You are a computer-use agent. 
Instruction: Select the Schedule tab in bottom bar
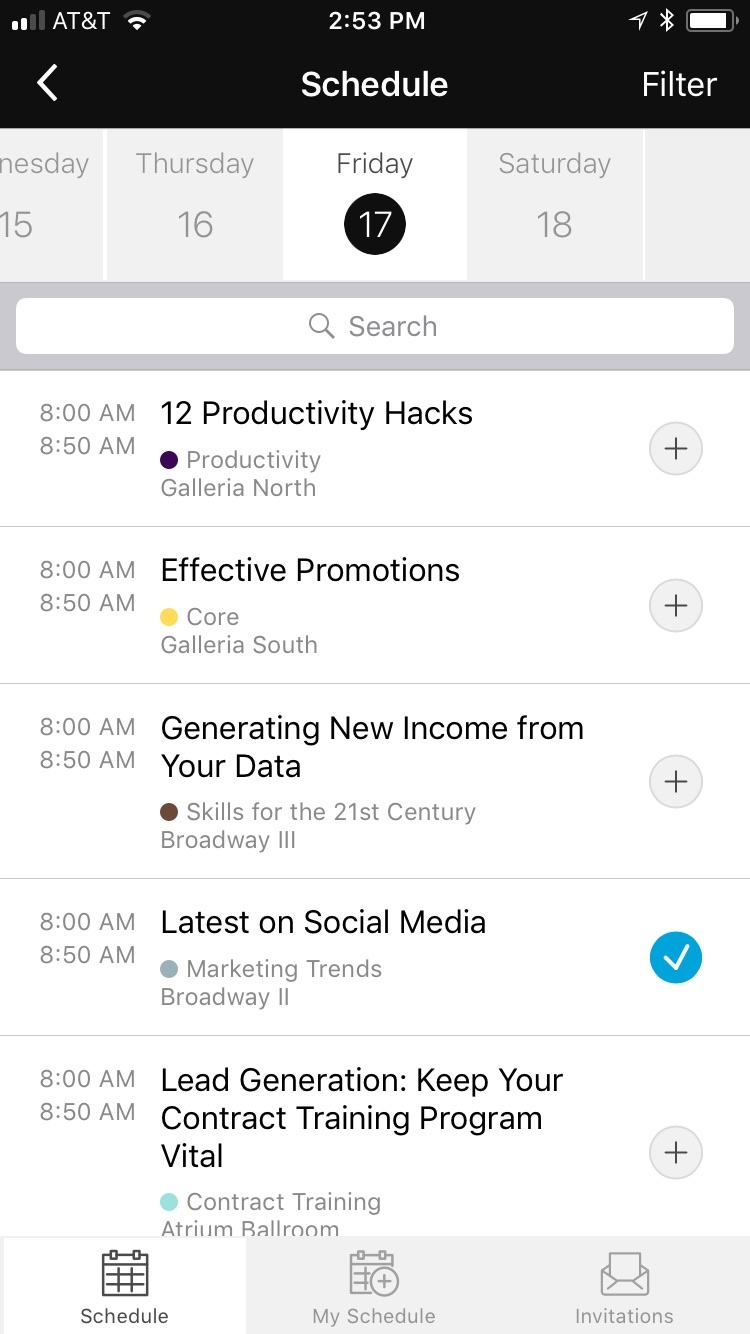pyautogui.click(x=124, y=1288)
